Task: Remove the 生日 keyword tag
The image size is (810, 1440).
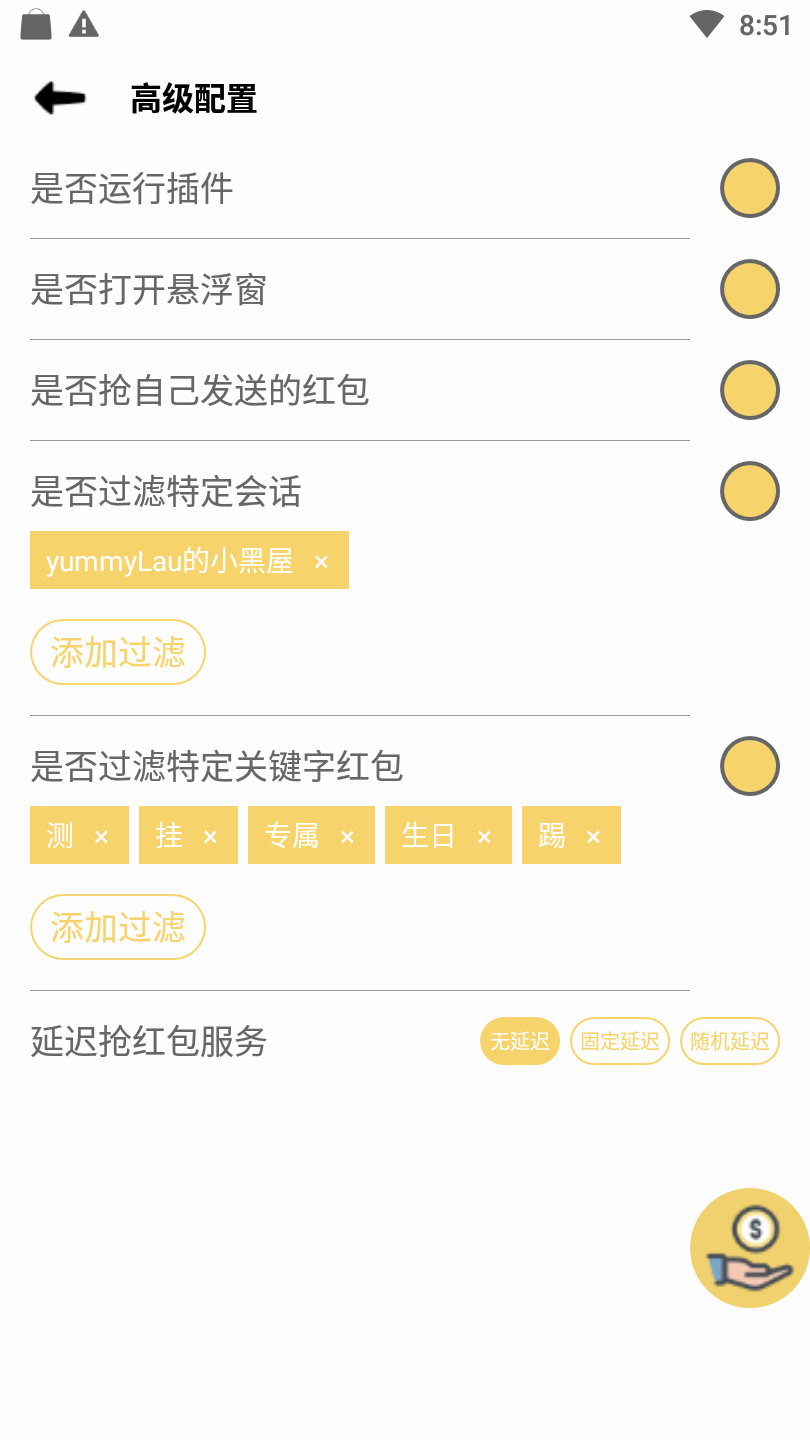Action: pos(484,837)
